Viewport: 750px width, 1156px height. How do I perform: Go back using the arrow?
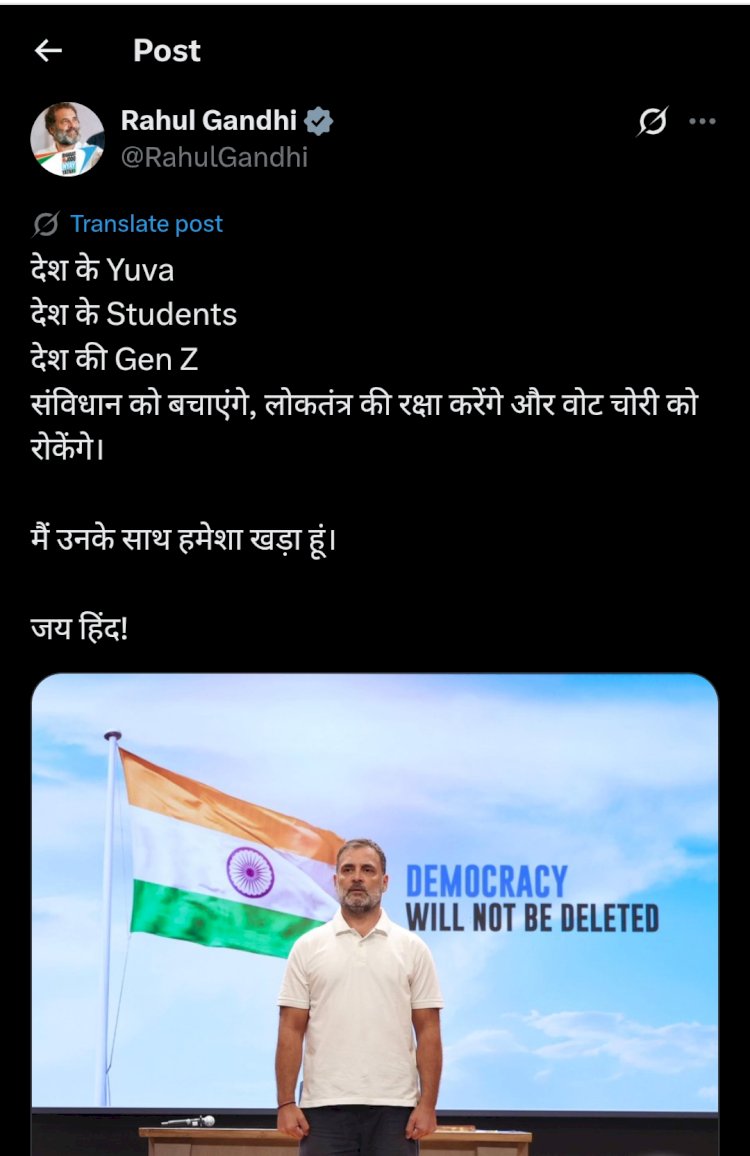(48, 51)
